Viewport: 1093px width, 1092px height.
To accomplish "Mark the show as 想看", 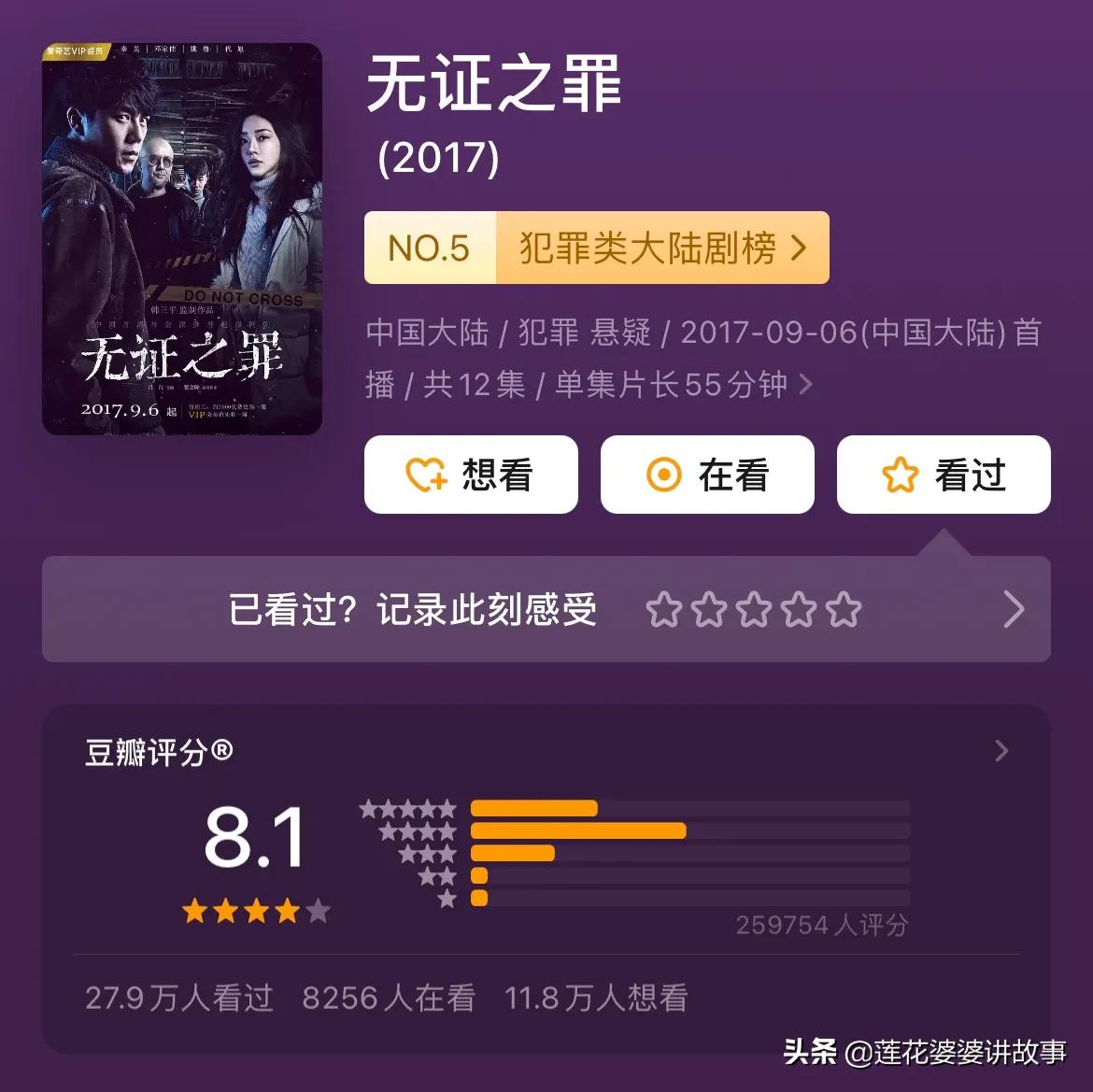I will (471, 475).
